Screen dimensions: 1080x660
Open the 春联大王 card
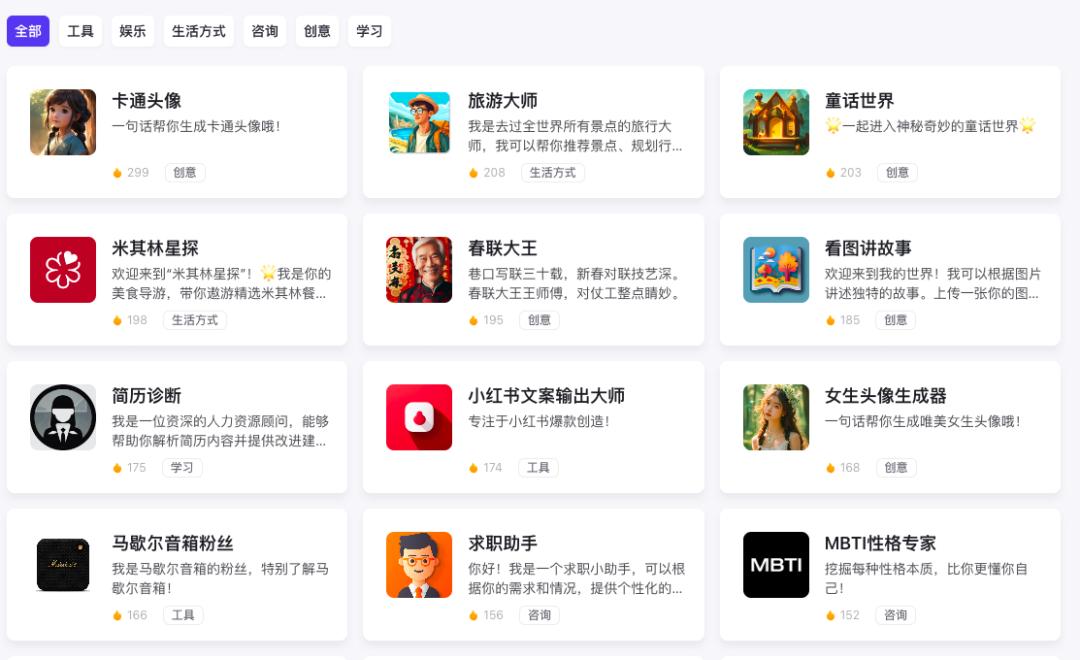pos(533,279)
